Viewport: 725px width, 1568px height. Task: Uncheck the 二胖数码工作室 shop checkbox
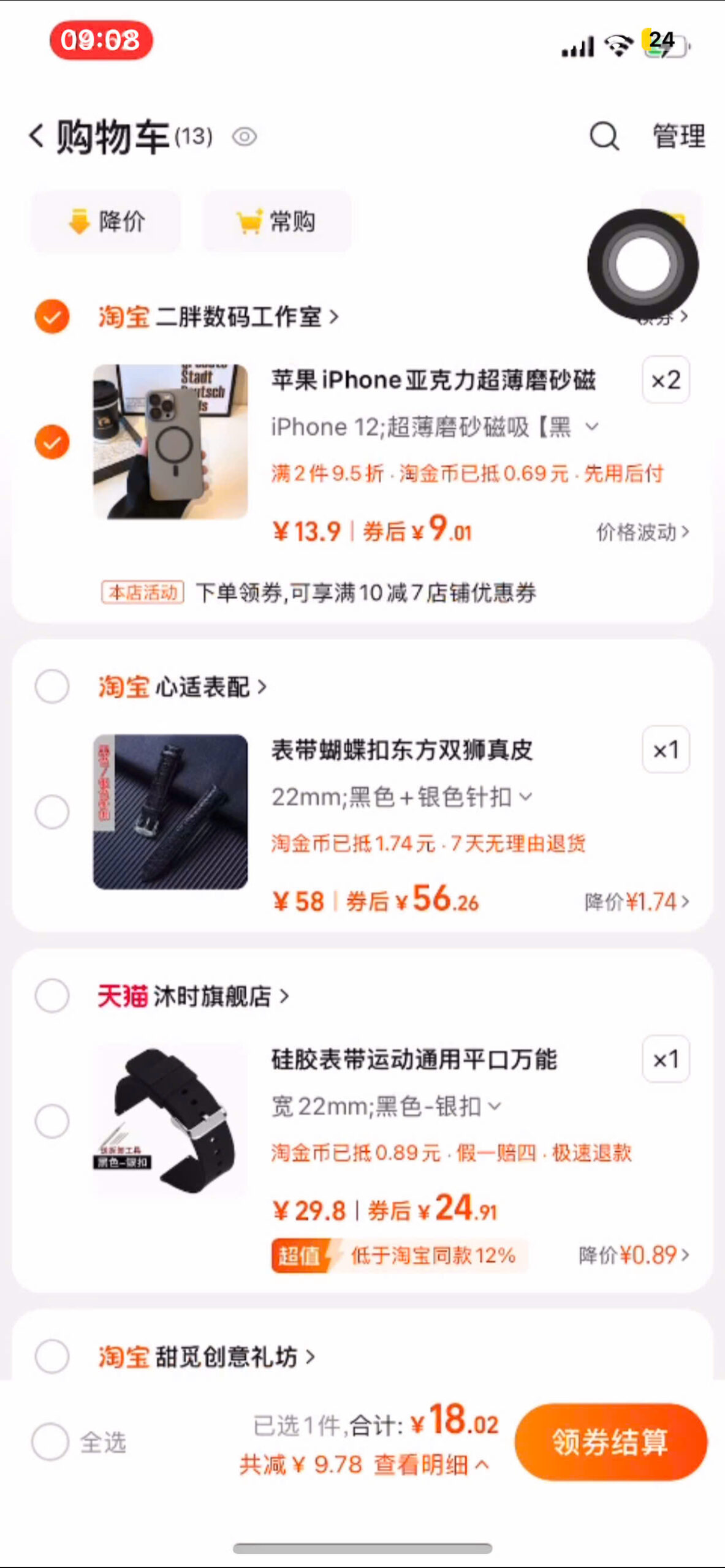pyautogui.click(x=52, y=316)
